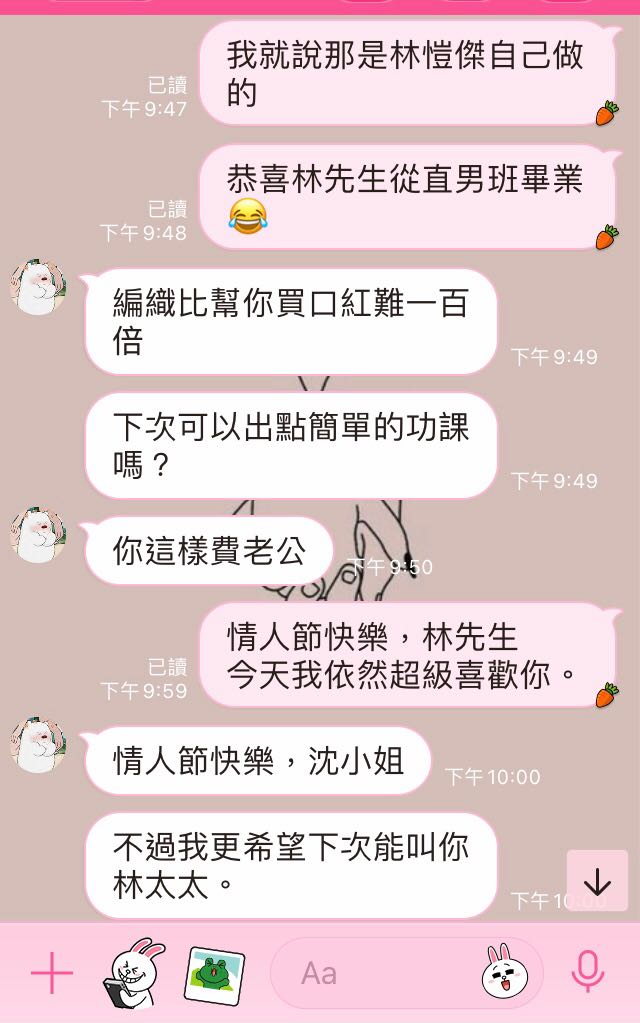Open the plus attachment menu
640x1023 pixels.
point(52,973)
